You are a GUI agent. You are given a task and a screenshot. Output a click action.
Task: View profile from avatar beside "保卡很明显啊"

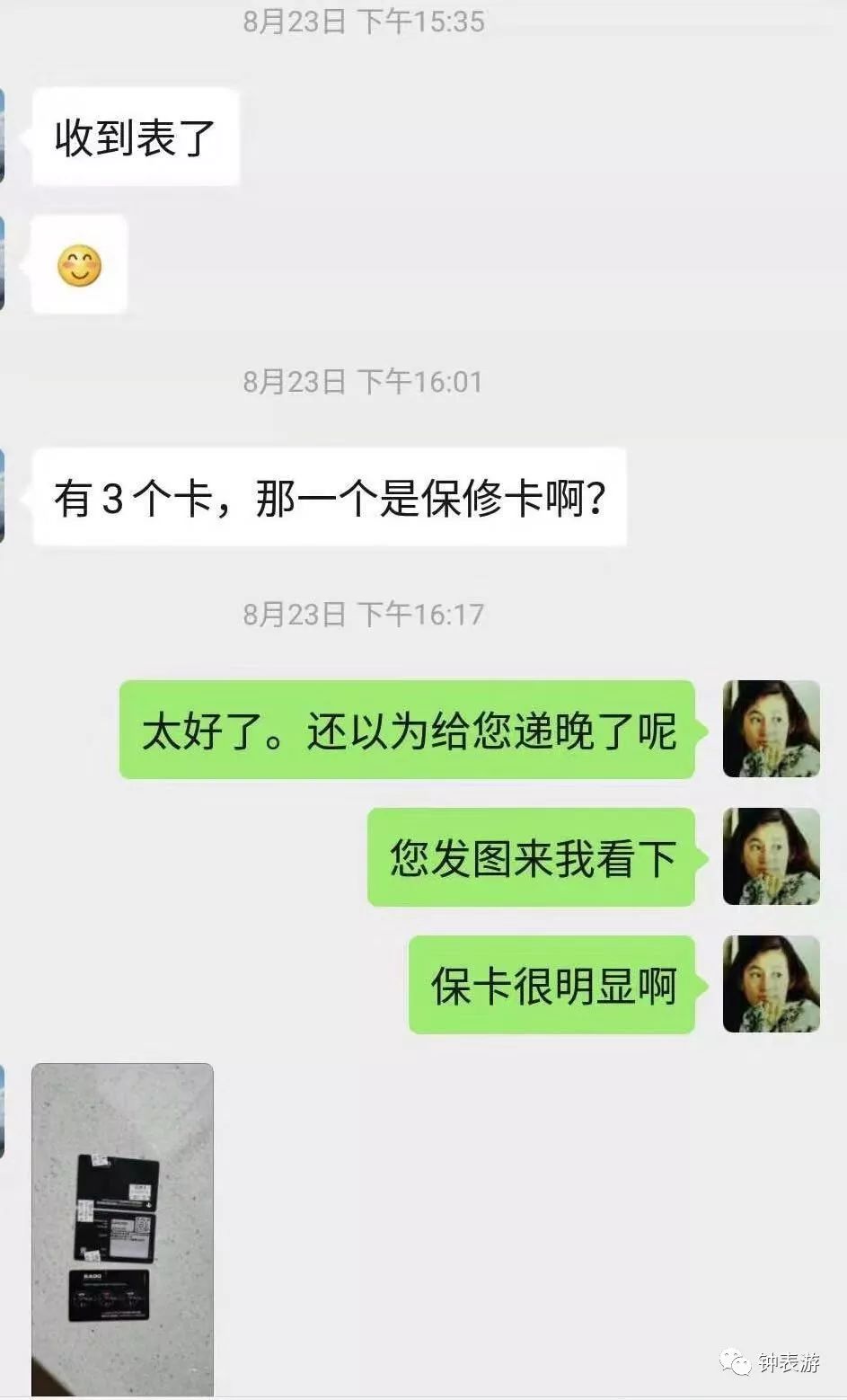pyautogui.click(x=771, y=984)
